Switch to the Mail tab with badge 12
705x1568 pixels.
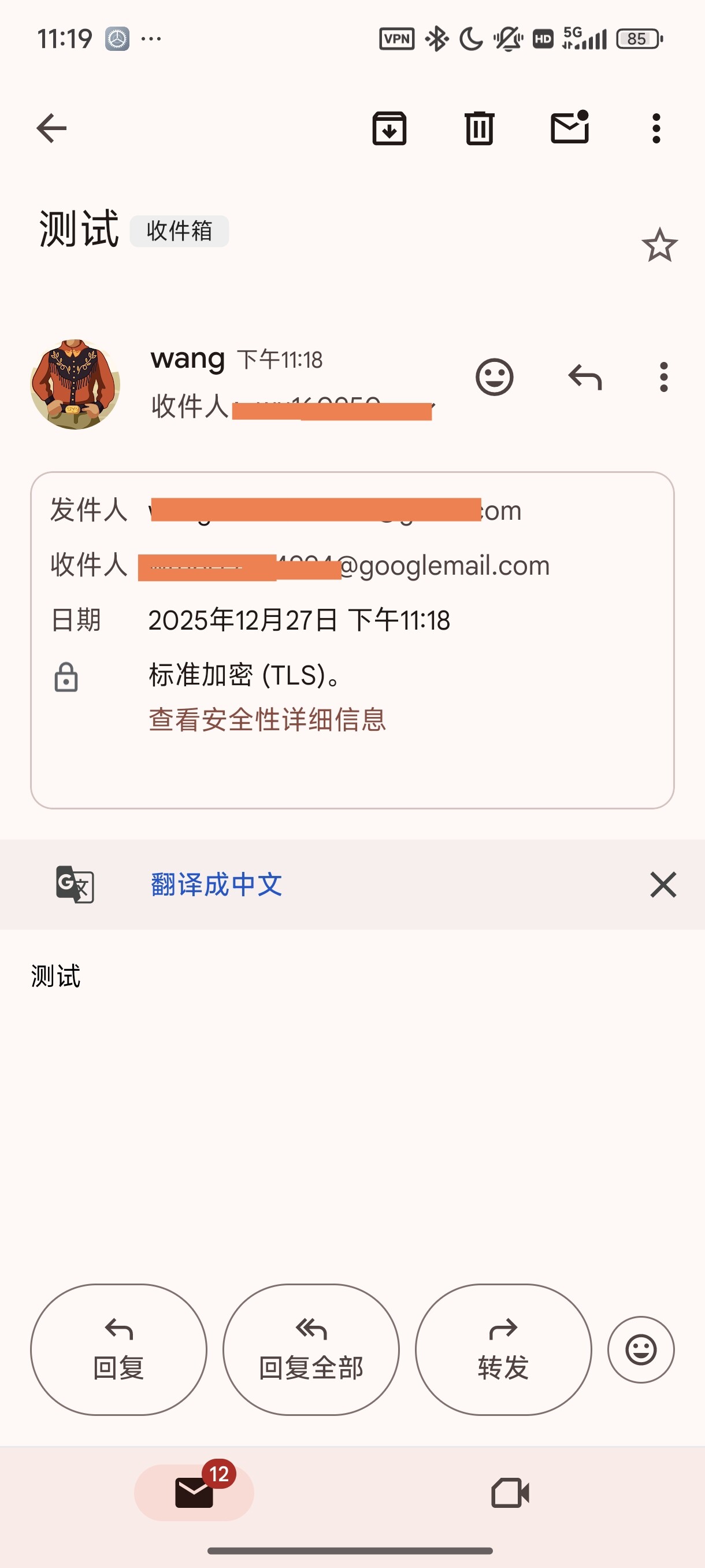pyautogui.click(x=194, y=1492)
